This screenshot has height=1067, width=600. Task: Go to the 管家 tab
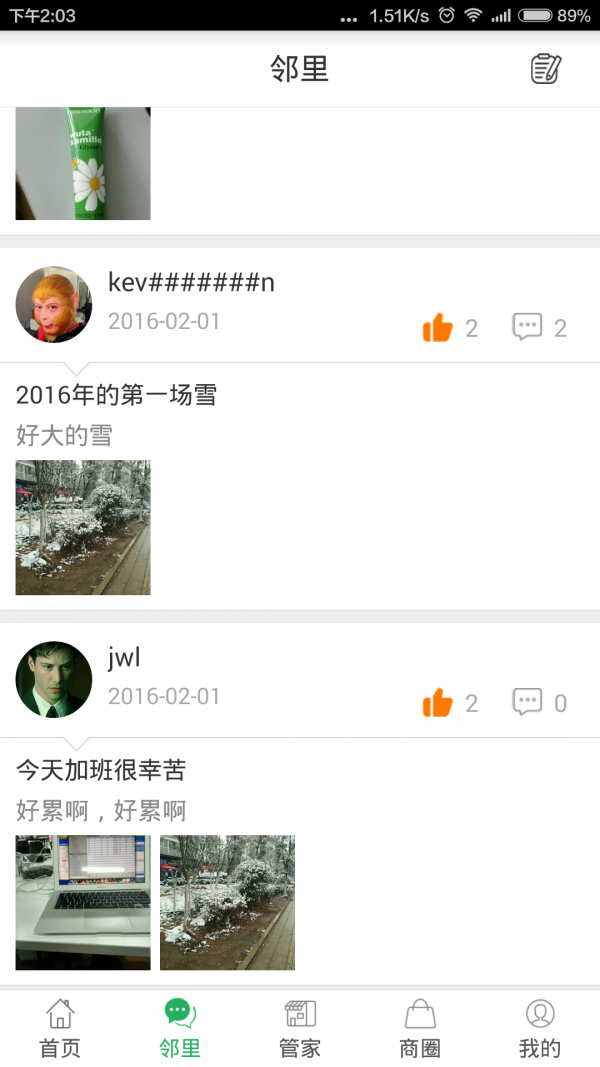point(300,1028)
